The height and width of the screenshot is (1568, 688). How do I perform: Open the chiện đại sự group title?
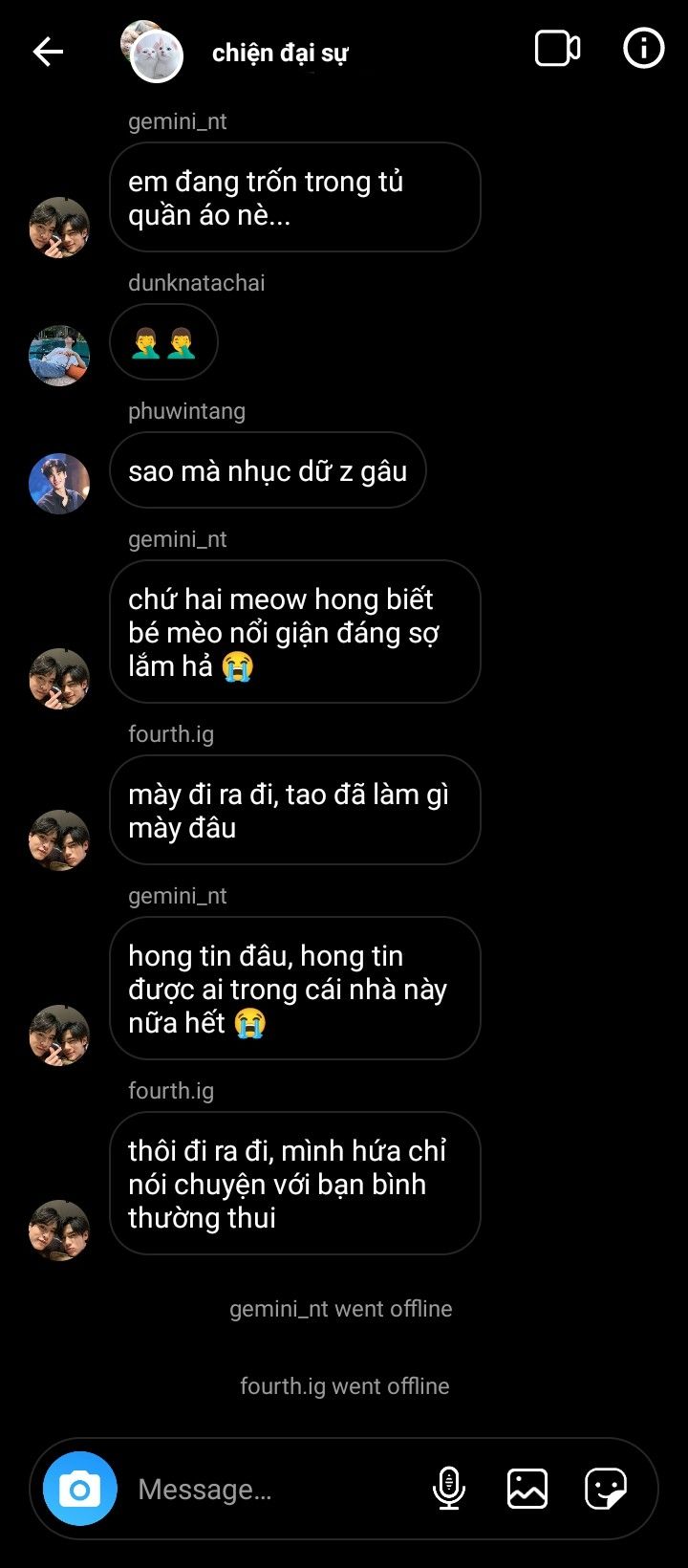(x=280, y=53)
